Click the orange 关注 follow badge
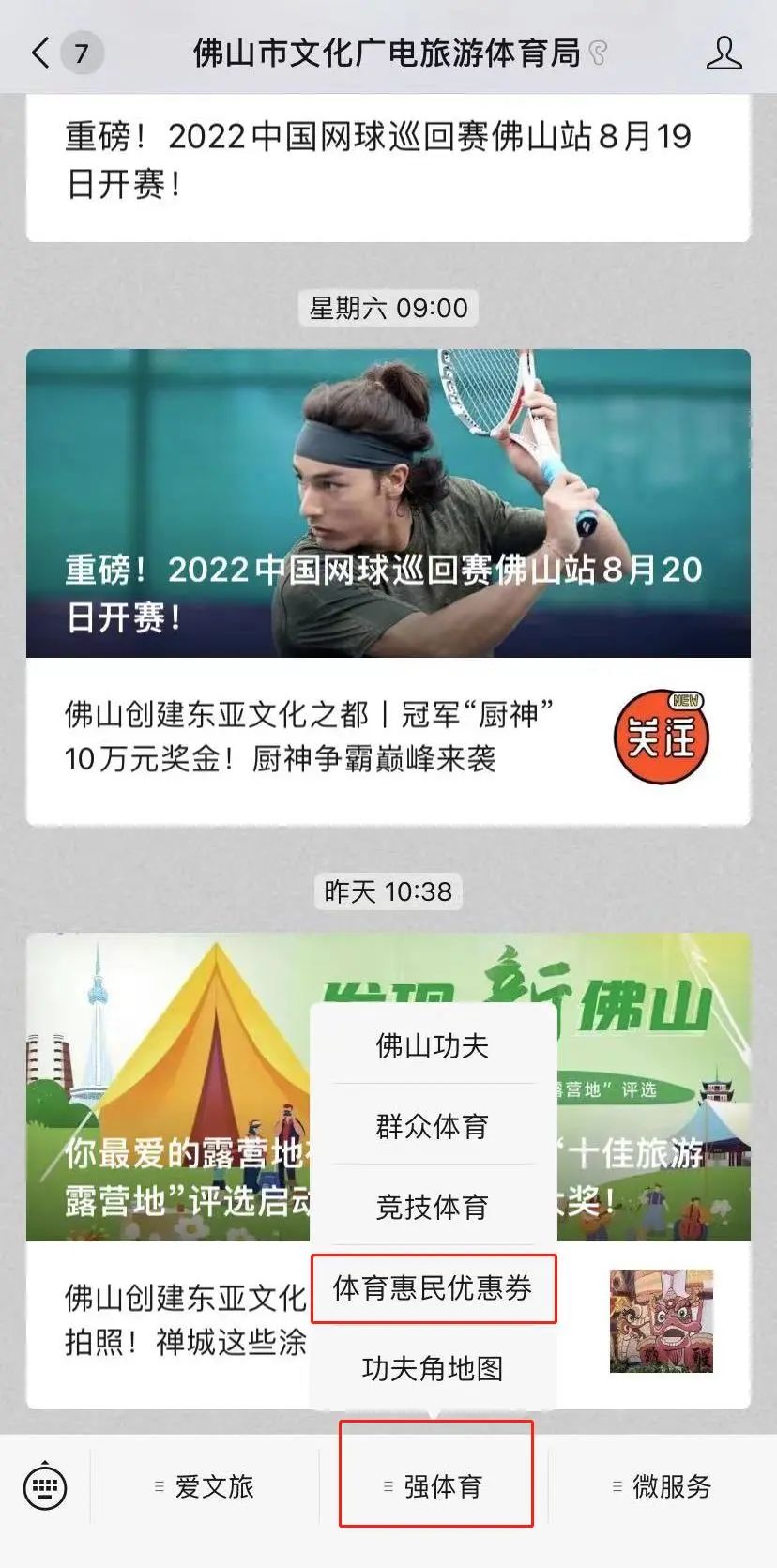The height and width of the screenshot is (1568, 777). (x=663, y=738)
